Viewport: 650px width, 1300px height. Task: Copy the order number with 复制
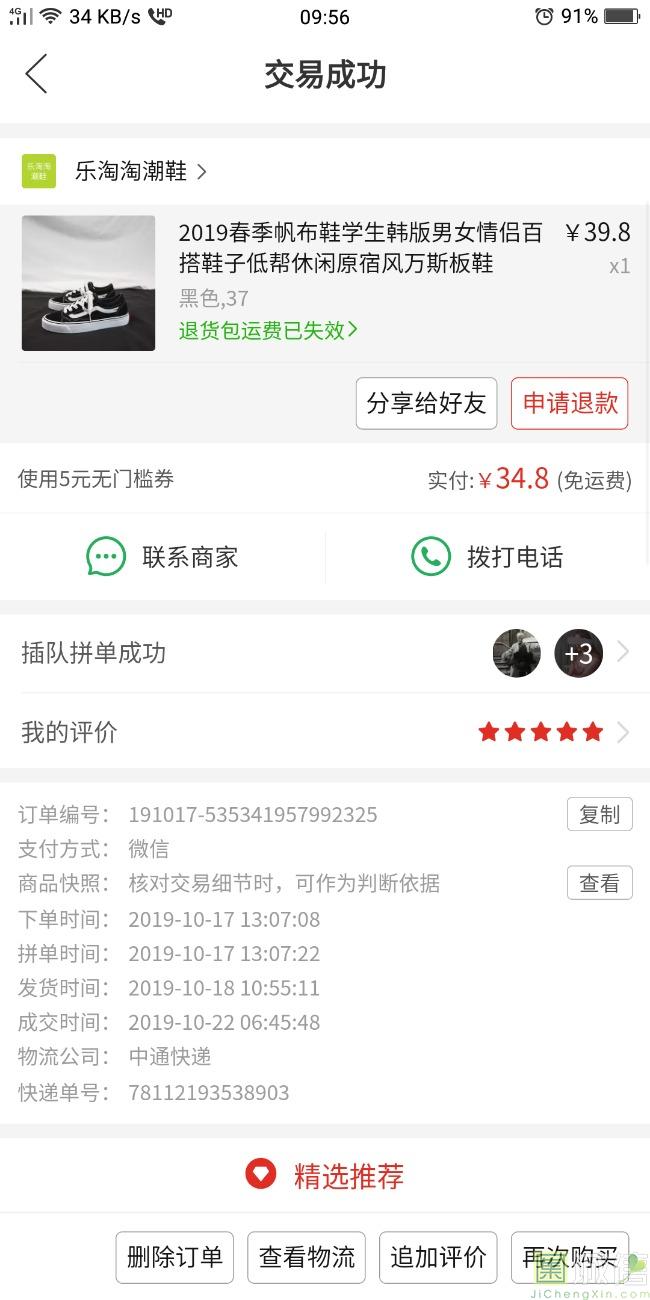click(x=599, y=814)
